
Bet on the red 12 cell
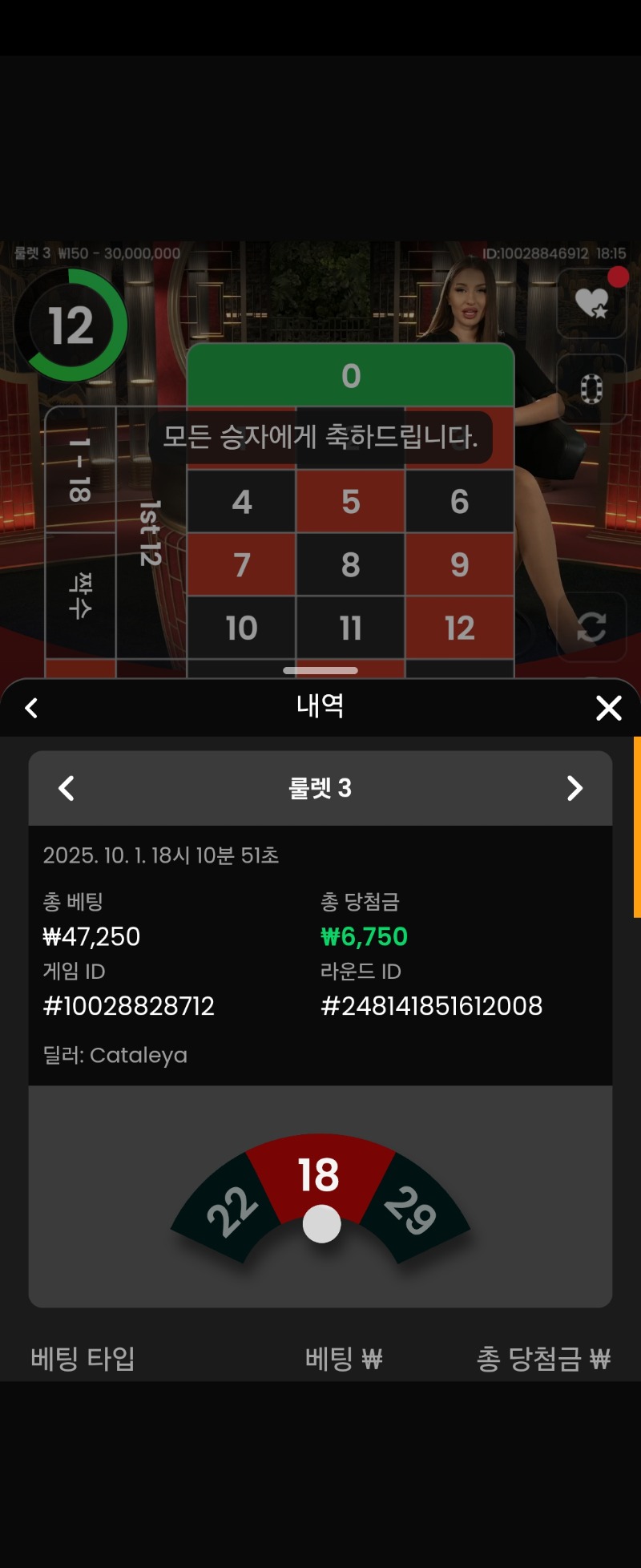coord(459,628)
